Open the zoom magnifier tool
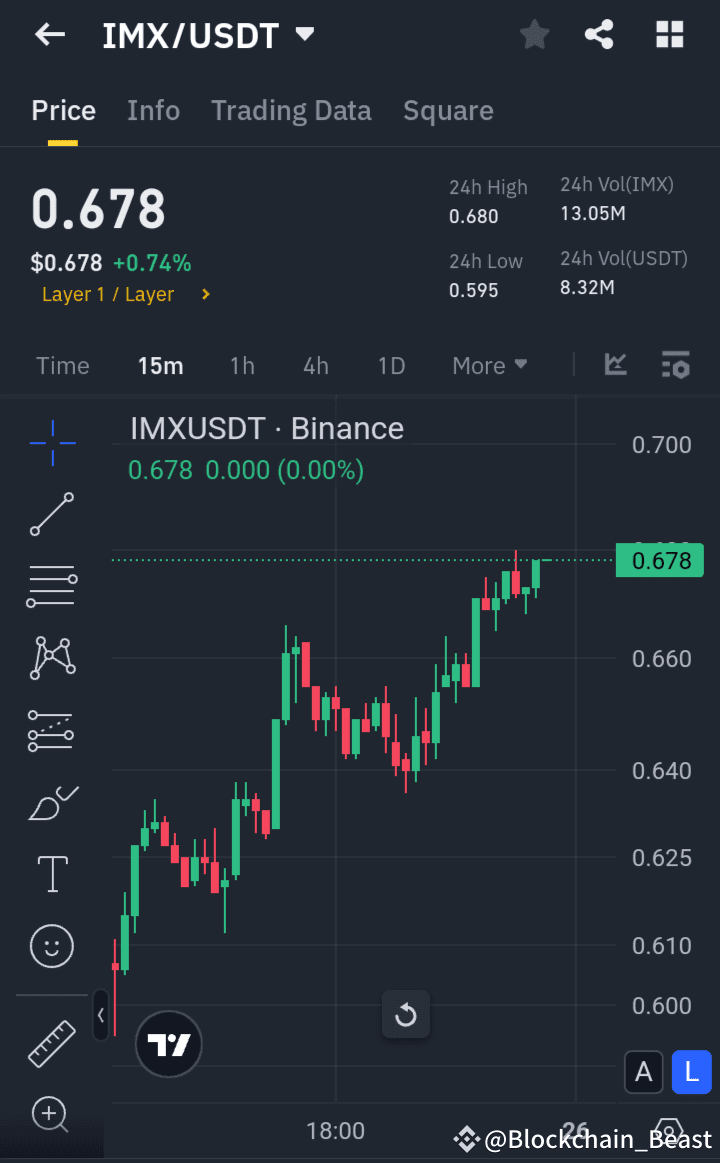This screenshot has width=720, height=1163. pyautogui.click(x=52, y=1114)
